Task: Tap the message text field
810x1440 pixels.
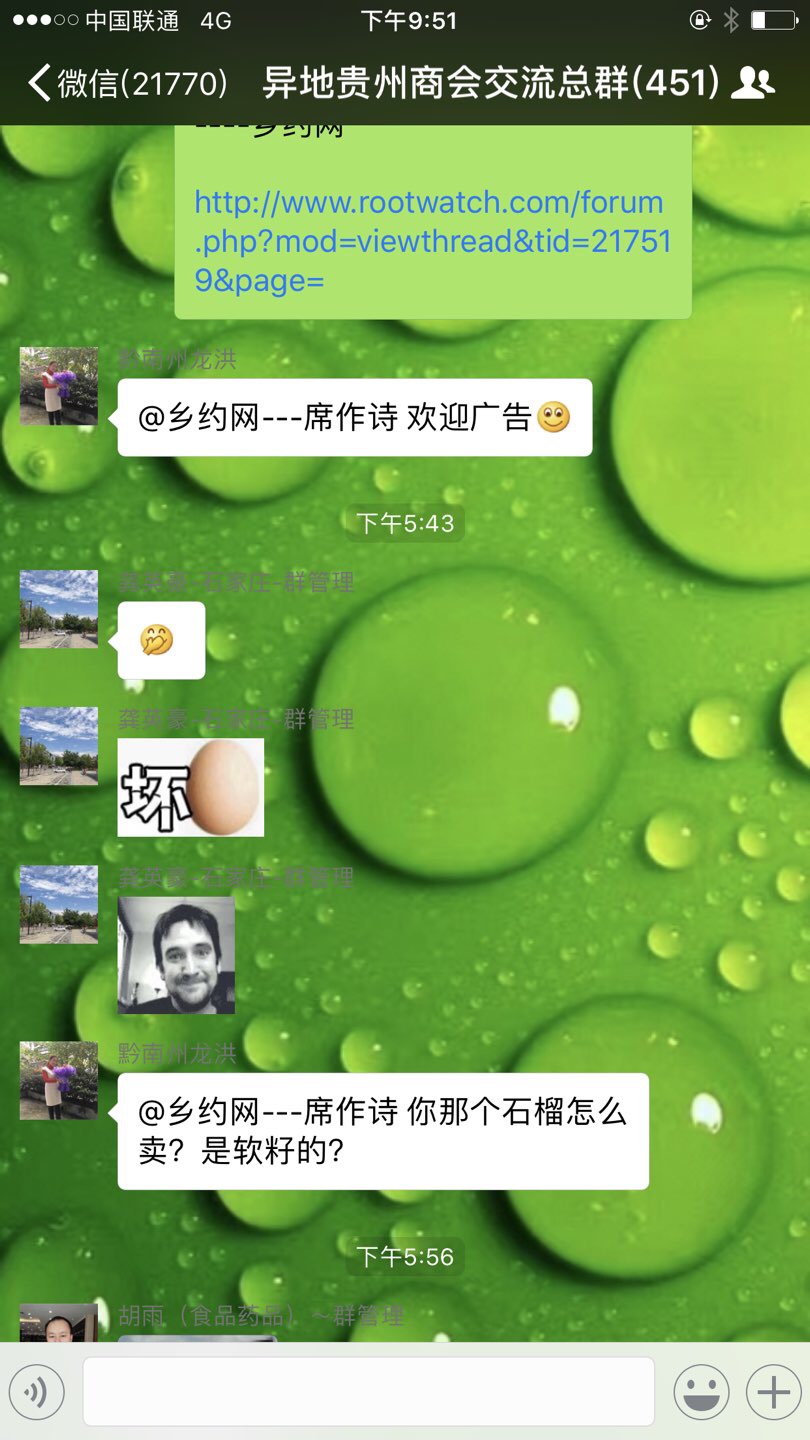Action: tap(368, 1391)
